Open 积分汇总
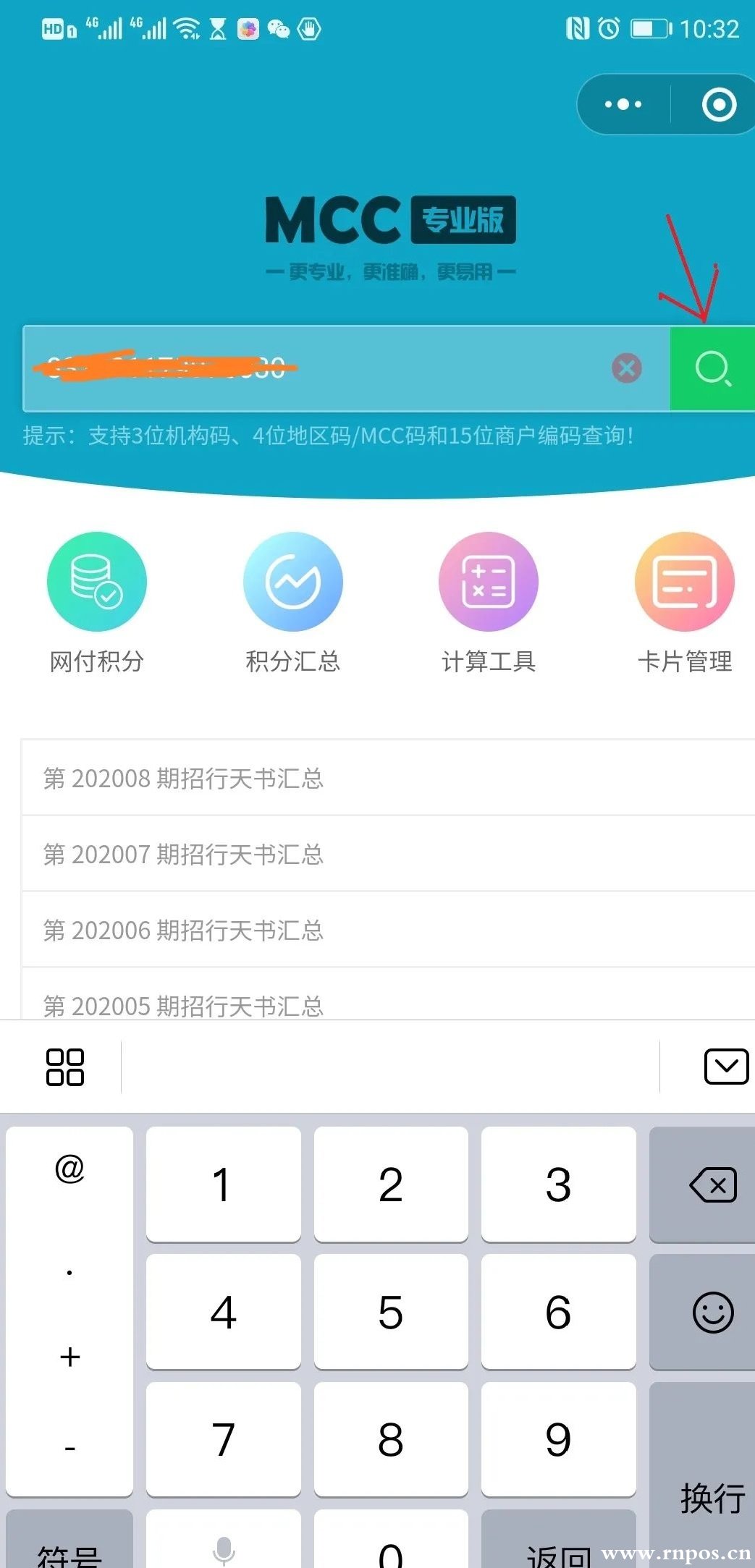 292,602
